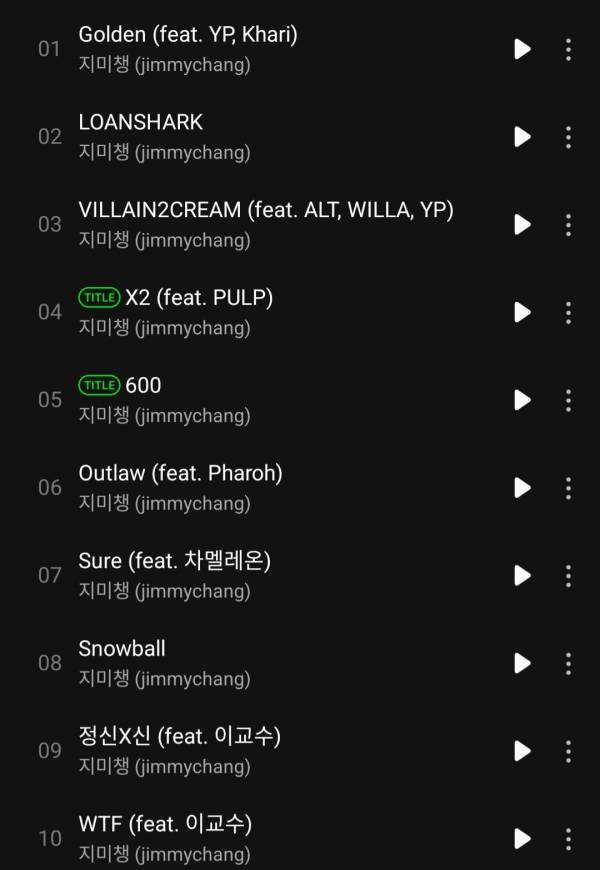The width and height of the screenshot is (600, 870).
Task: Play Outlaw (feat. Pharoh)
Action: point(522,487)
